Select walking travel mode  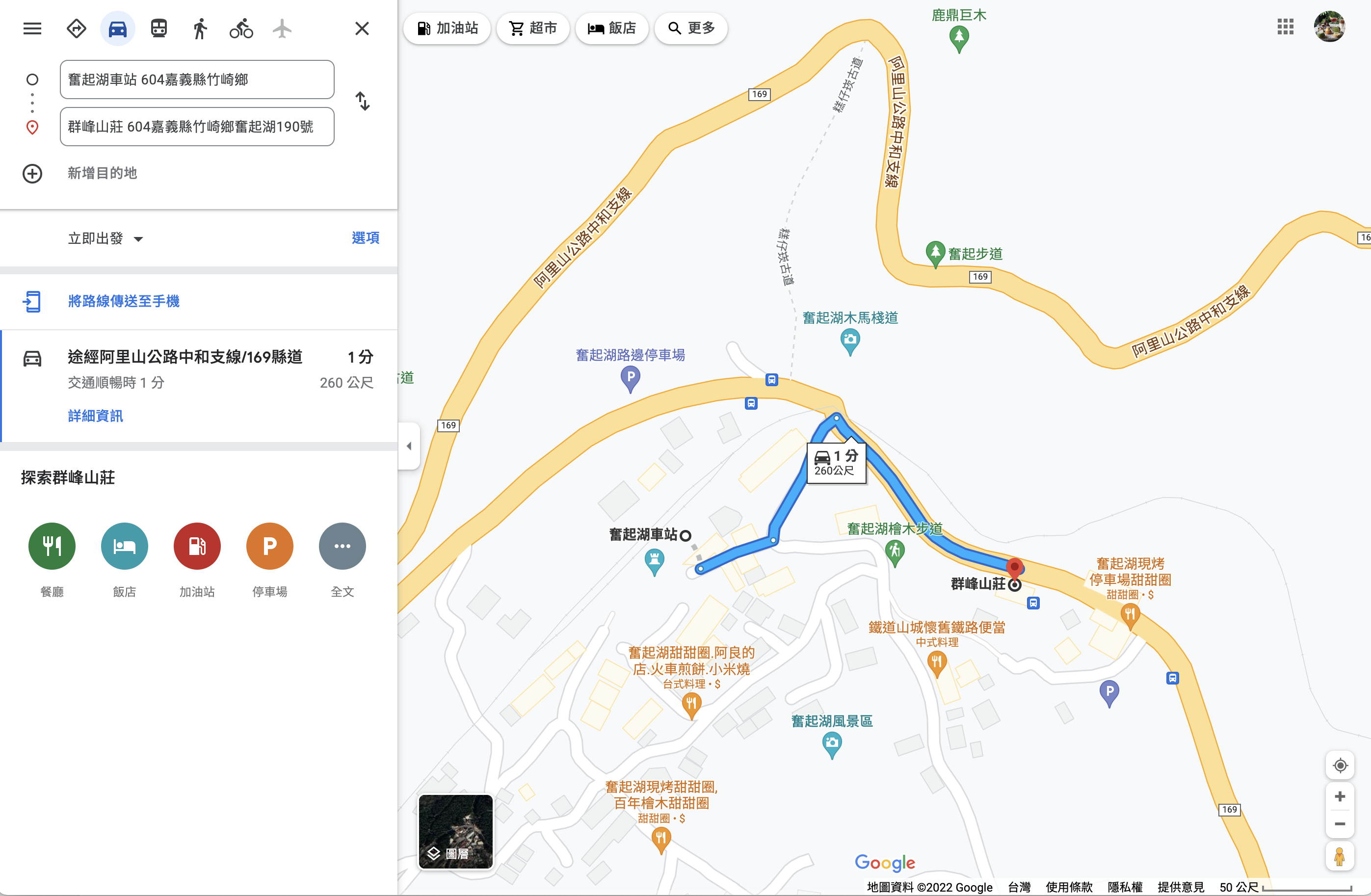click(x=200, y=28)
